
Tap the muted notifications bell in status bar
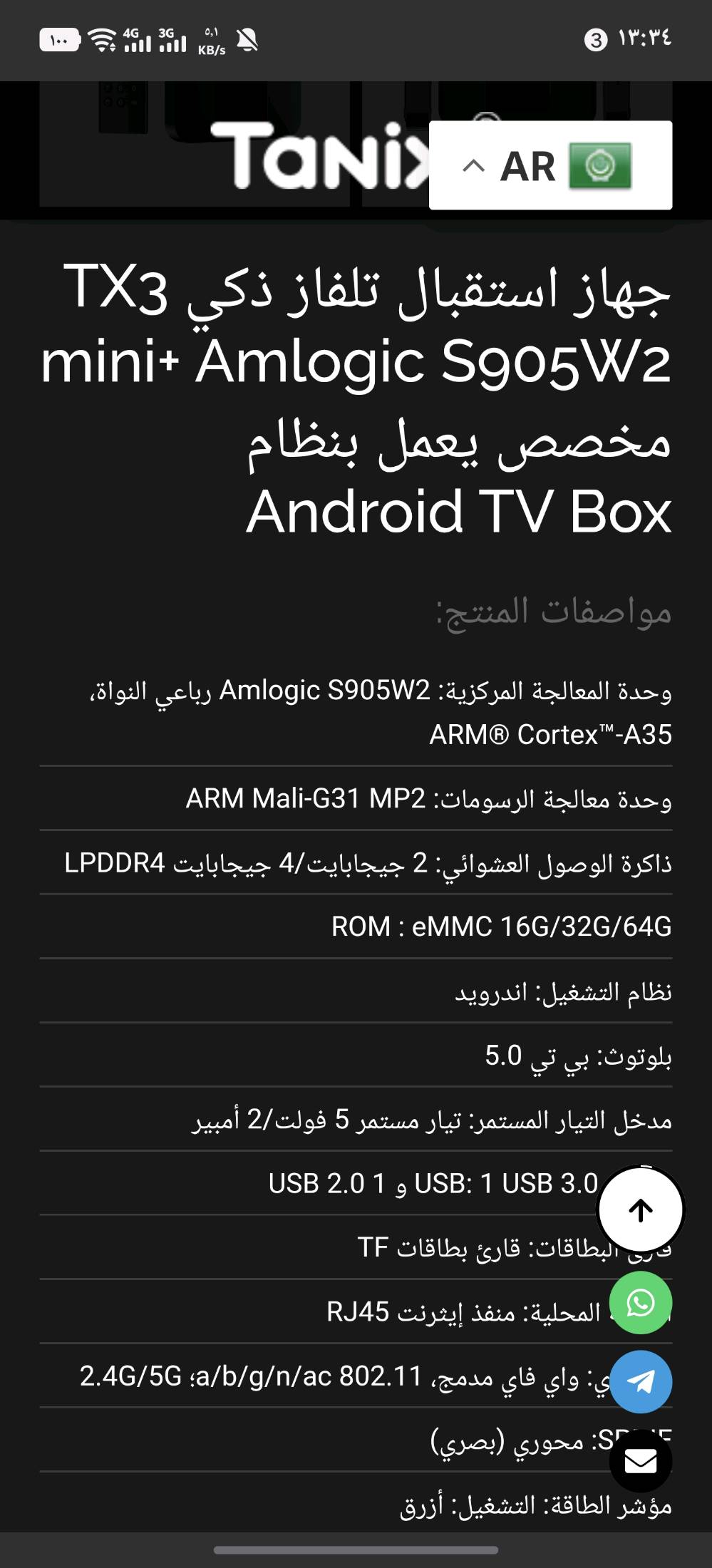(247, 41)
